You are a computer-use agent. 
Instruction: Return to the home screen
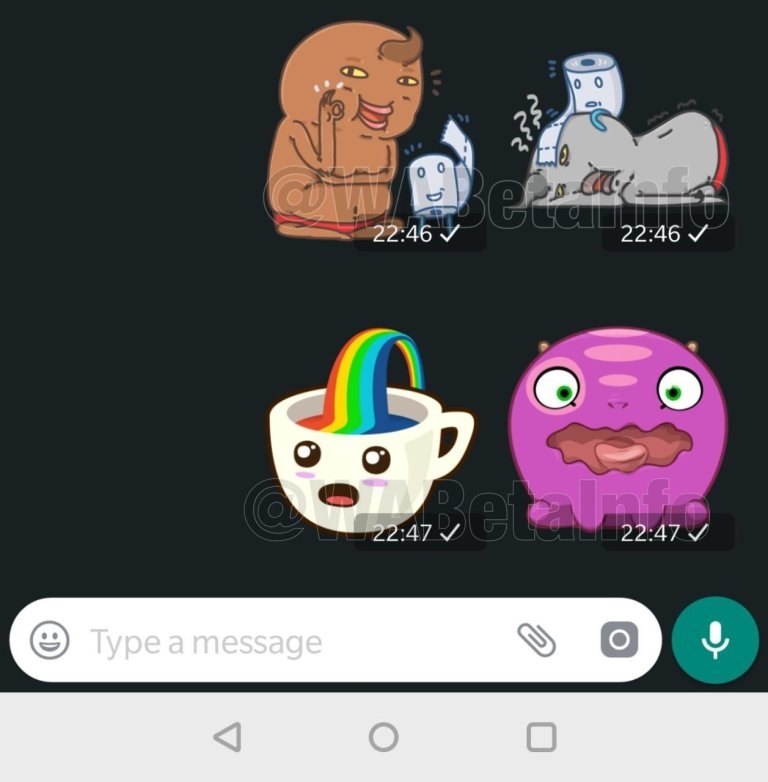click(x=384, y=738)
